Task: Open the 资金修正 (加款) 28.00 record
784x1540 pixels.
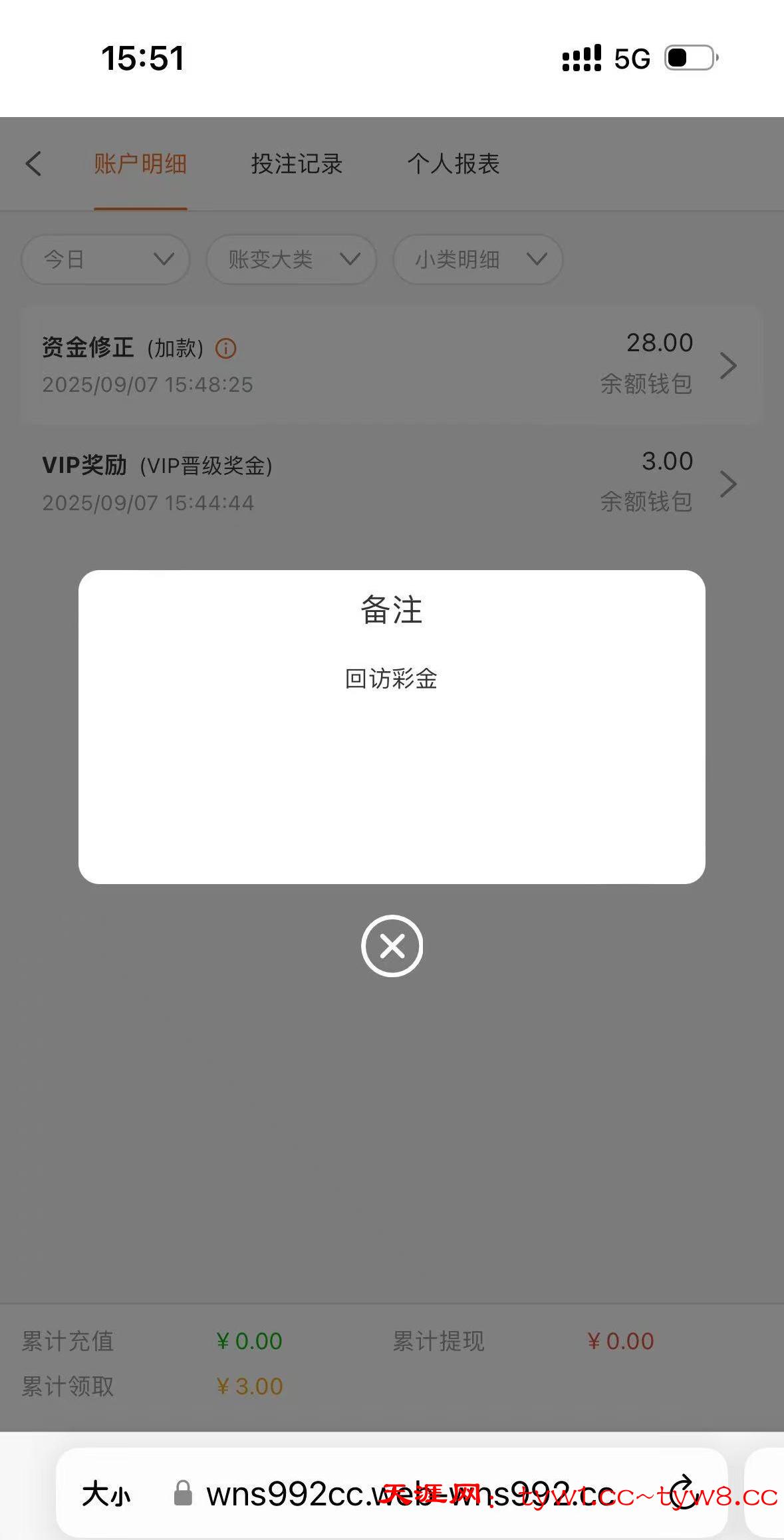Action: (x=391, y=365)
